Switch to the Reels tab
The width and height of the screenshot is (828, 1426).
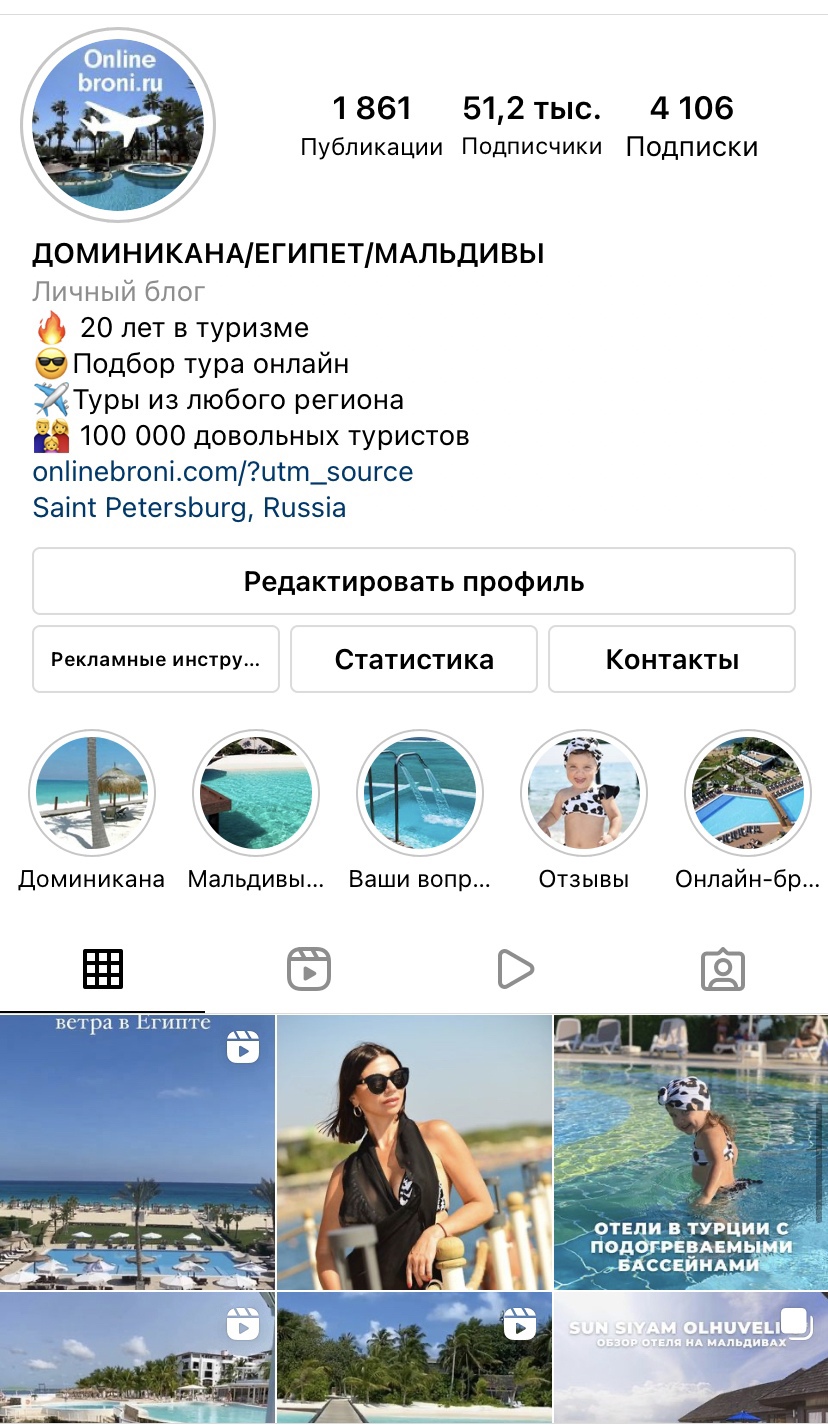pyautogui.click(x=309, y=969)
